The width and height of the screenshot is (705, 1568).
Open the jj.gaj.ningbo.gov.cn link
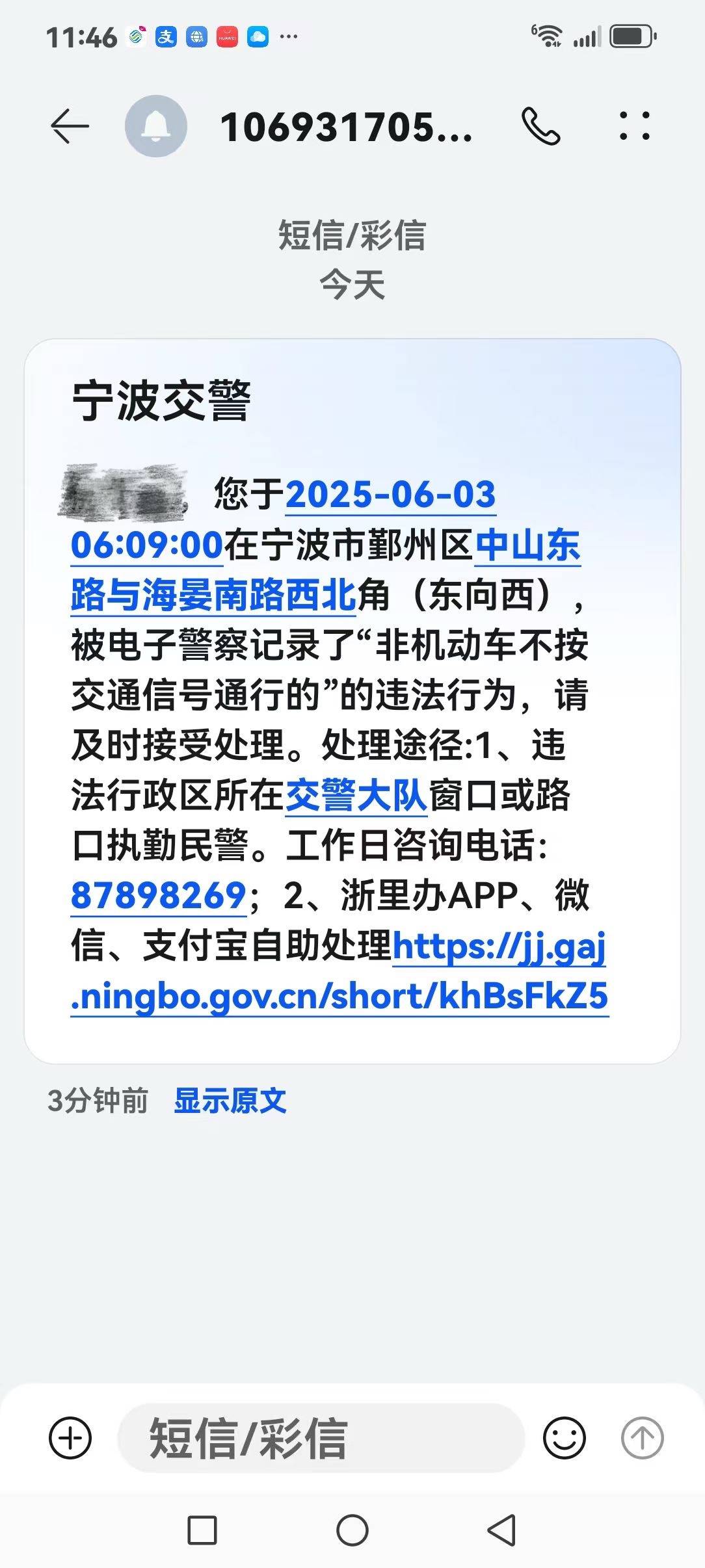339,996
